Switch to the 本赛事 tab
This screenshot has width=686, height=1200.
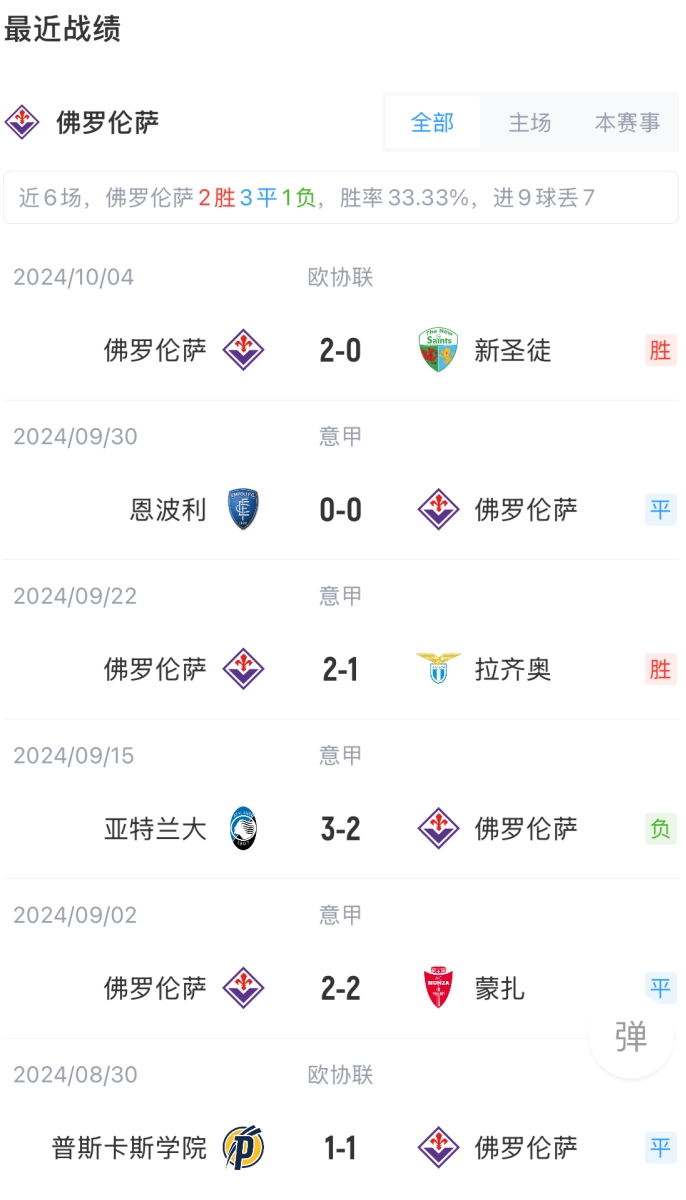tap(627, 123)
